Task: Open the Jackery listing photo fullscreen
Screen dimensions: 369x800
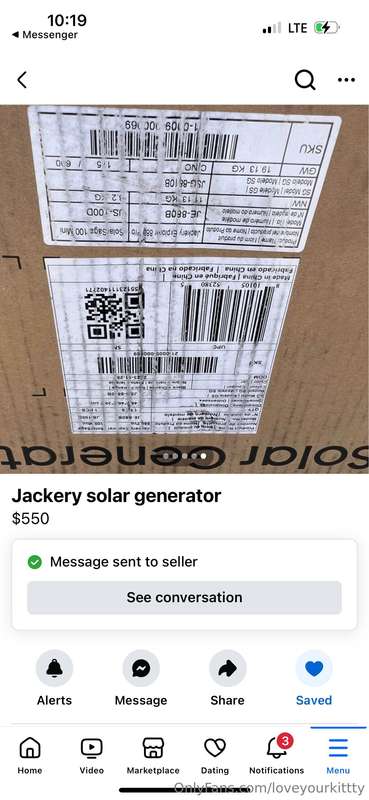Action: (x=184, y=289)
